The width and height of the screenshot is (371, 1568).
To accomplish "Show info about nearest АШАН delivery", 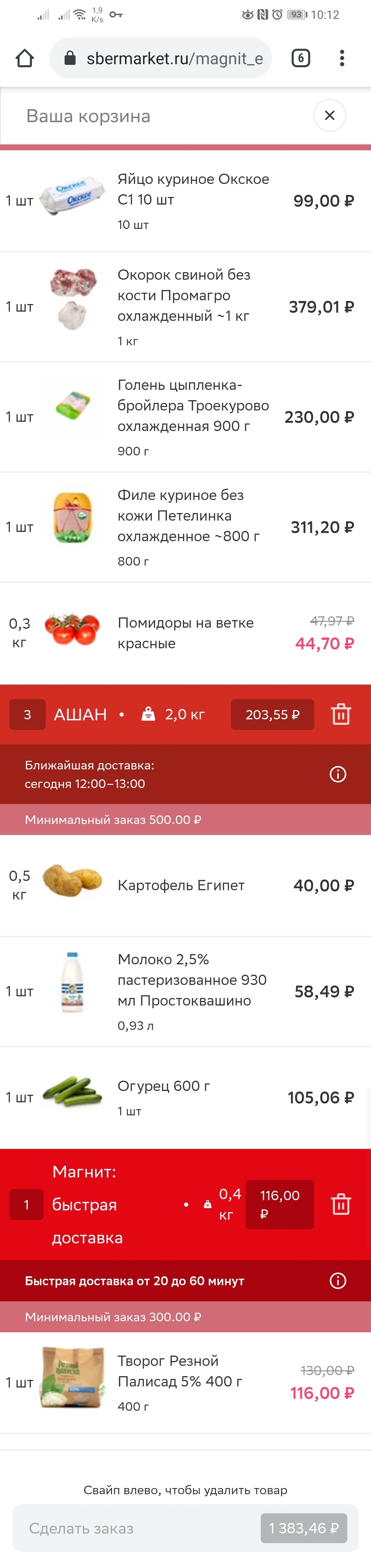I will tap(337, 774).
